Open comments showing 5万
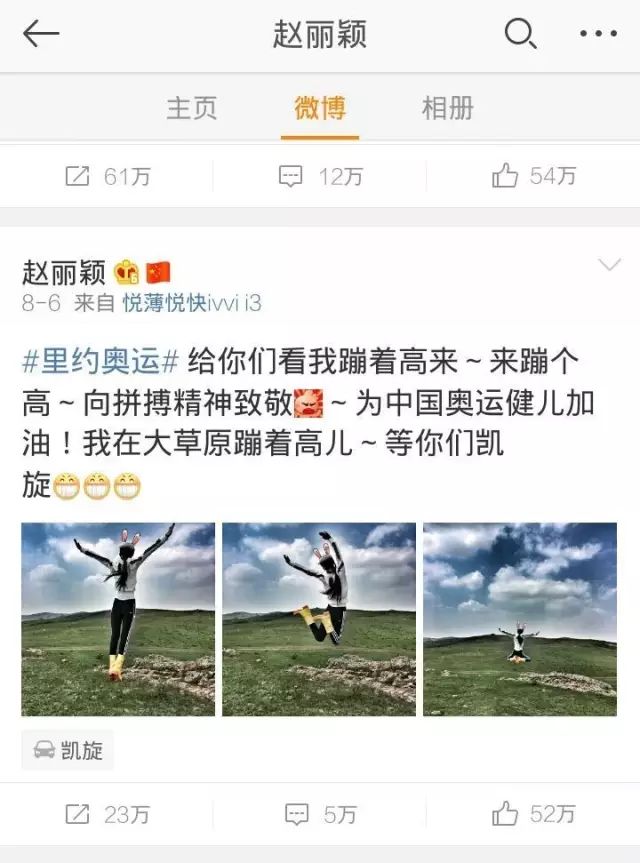The image size is (640, 863). click(x=320, y=815)
